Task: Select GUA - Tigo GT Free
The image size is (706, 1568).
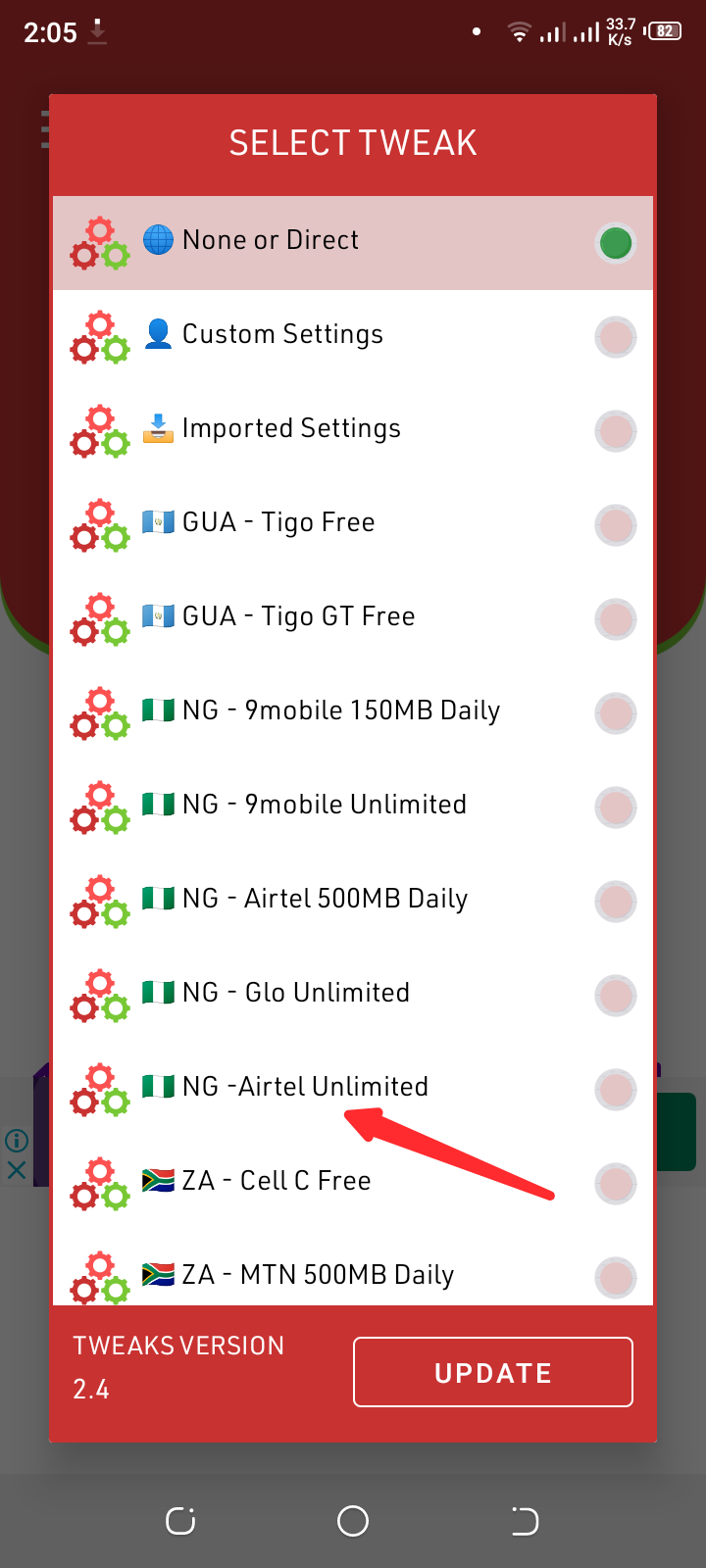Action: [x=353, y=618]
